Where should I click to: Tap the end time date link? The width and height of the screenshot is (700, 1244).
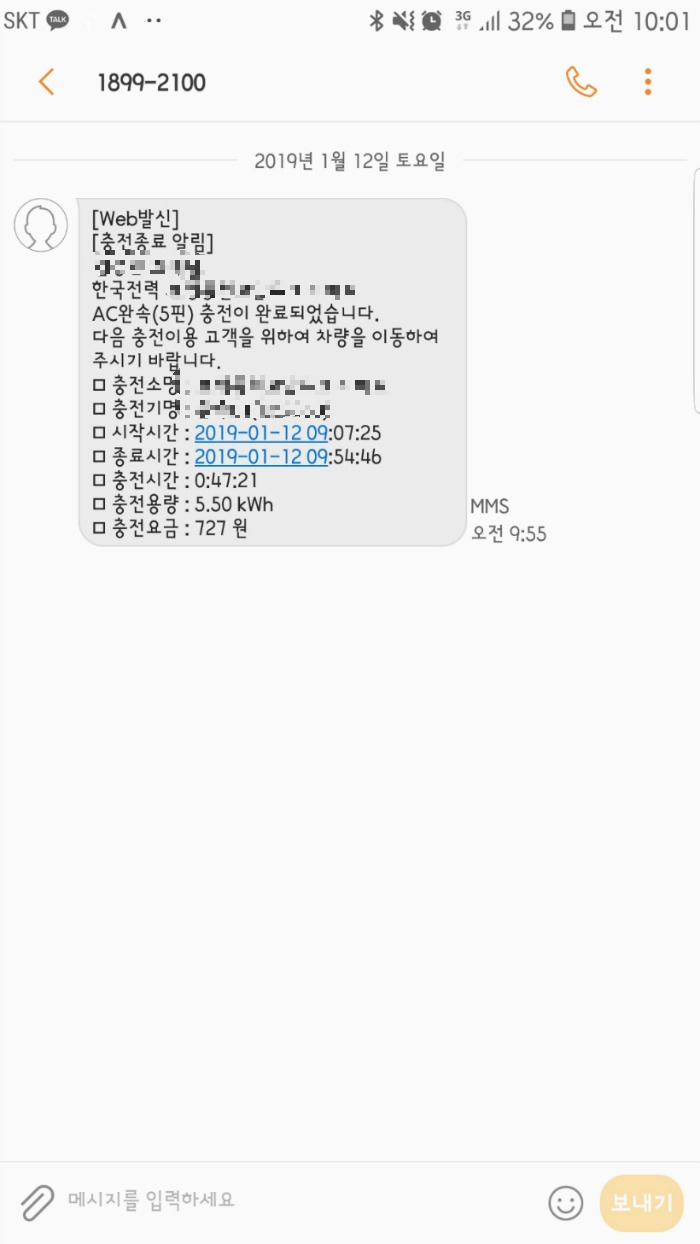261,457
